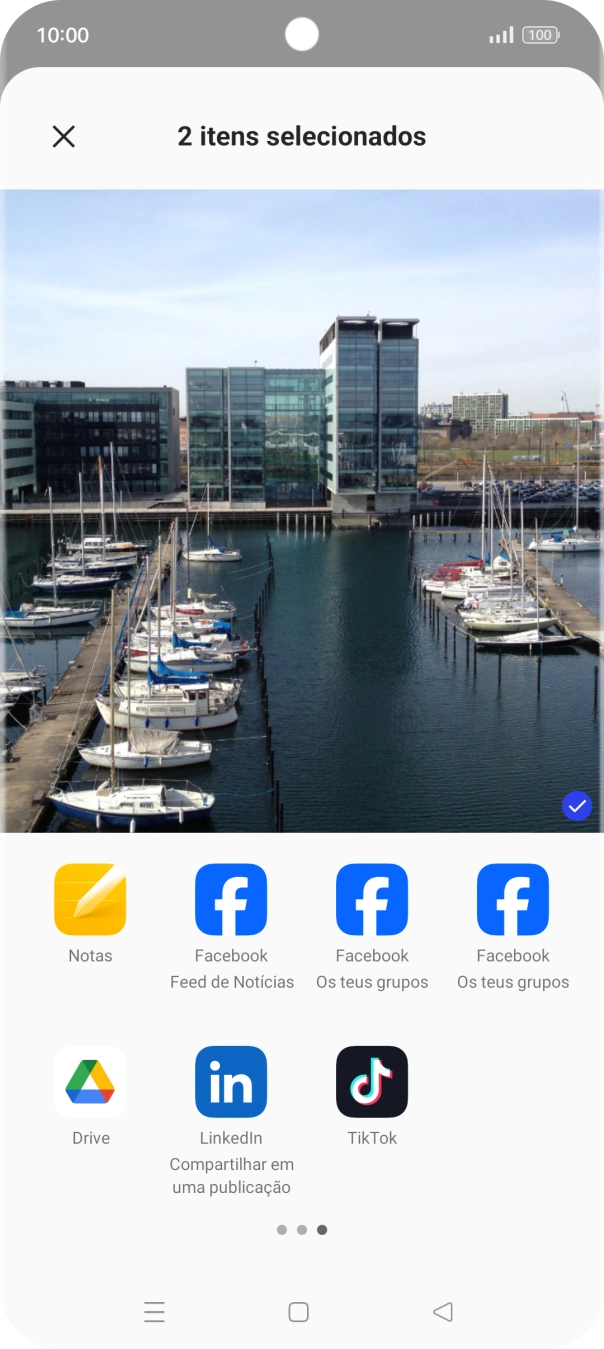604x1349 pixels.
Task: Share via LinkedIn publication
Action: pos(231,1081)
